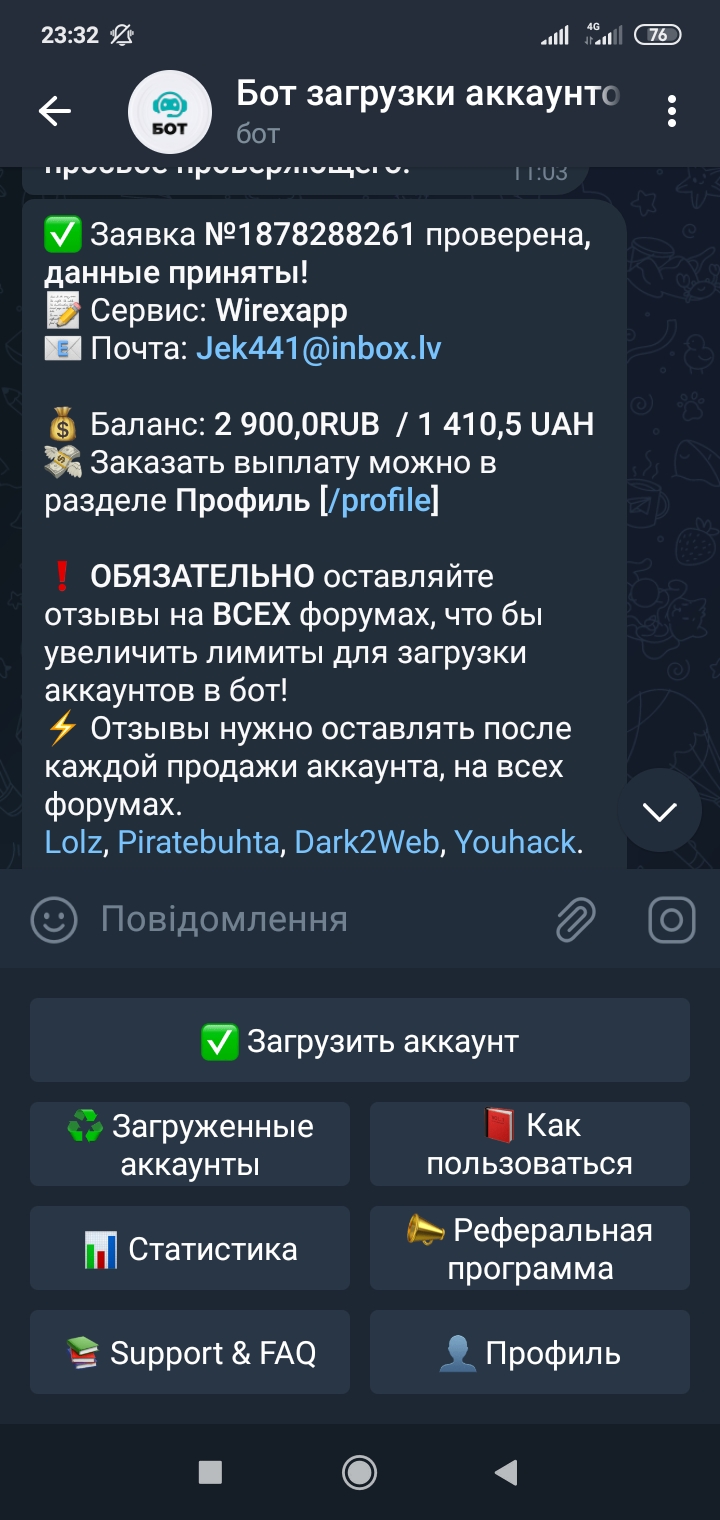Tap the system home button

click(359, 1472)
